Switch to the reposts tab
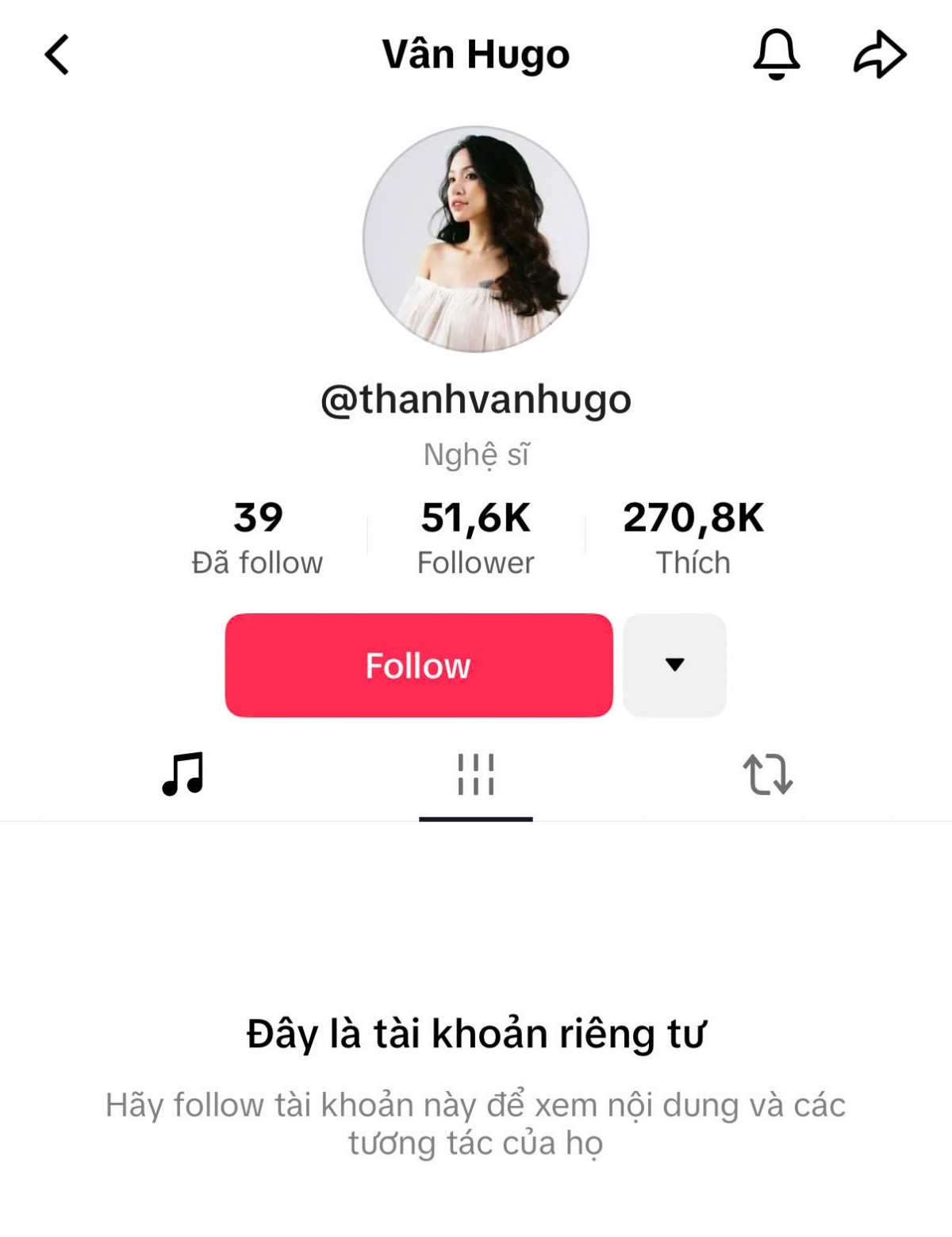Screen dimensions: 952x1237 pyautogui.click(x=767, y=774)
